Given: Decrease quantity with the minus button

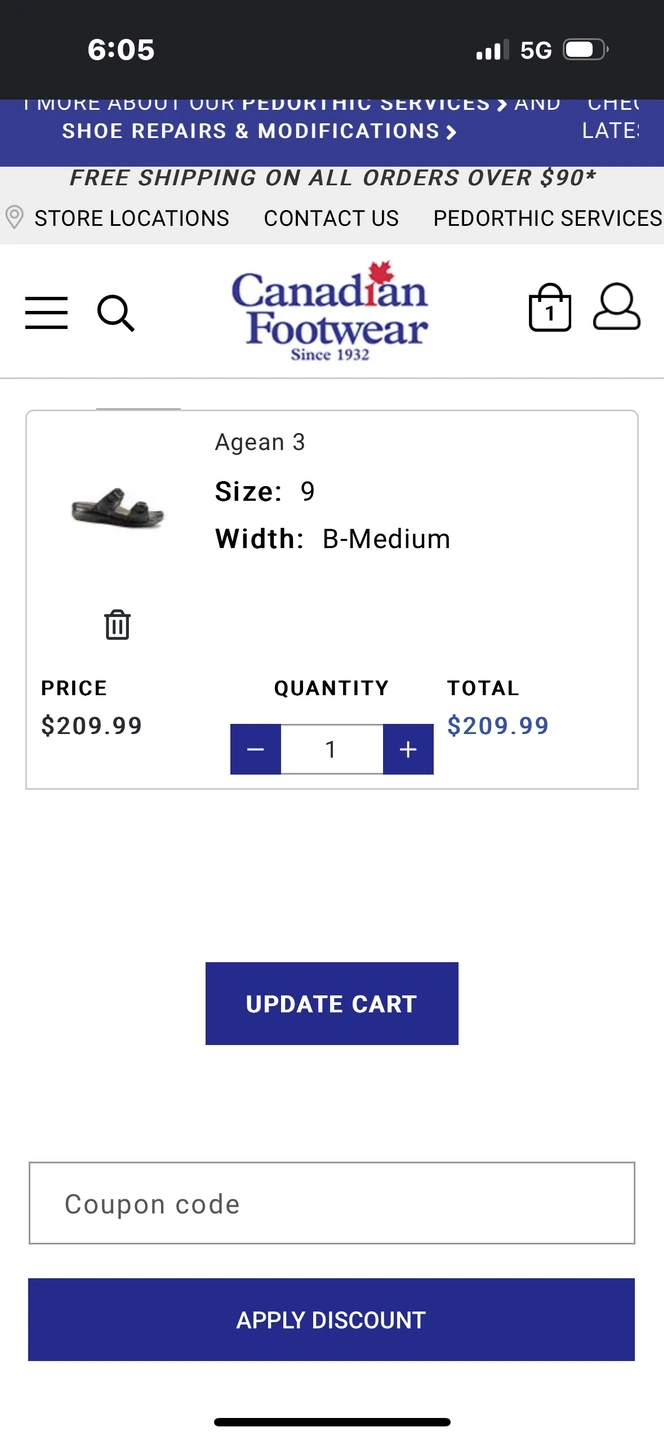Looking at the screenshot, I should pos(256,750).
